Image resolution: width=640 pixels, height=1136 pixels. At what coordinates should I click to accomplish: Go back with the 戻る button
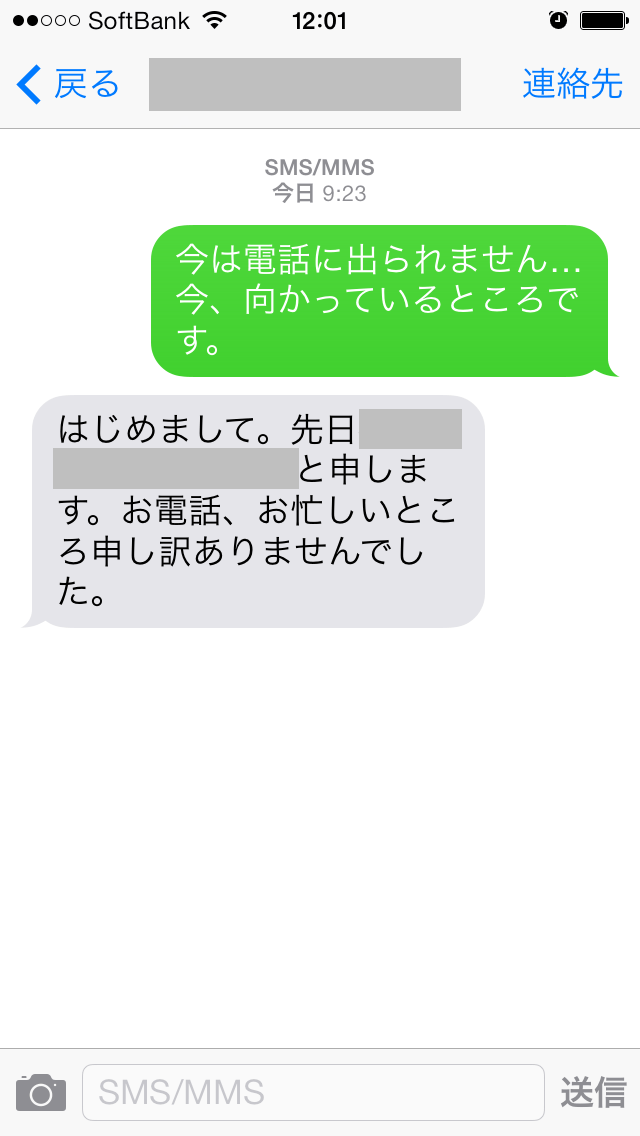pos(68,85)
